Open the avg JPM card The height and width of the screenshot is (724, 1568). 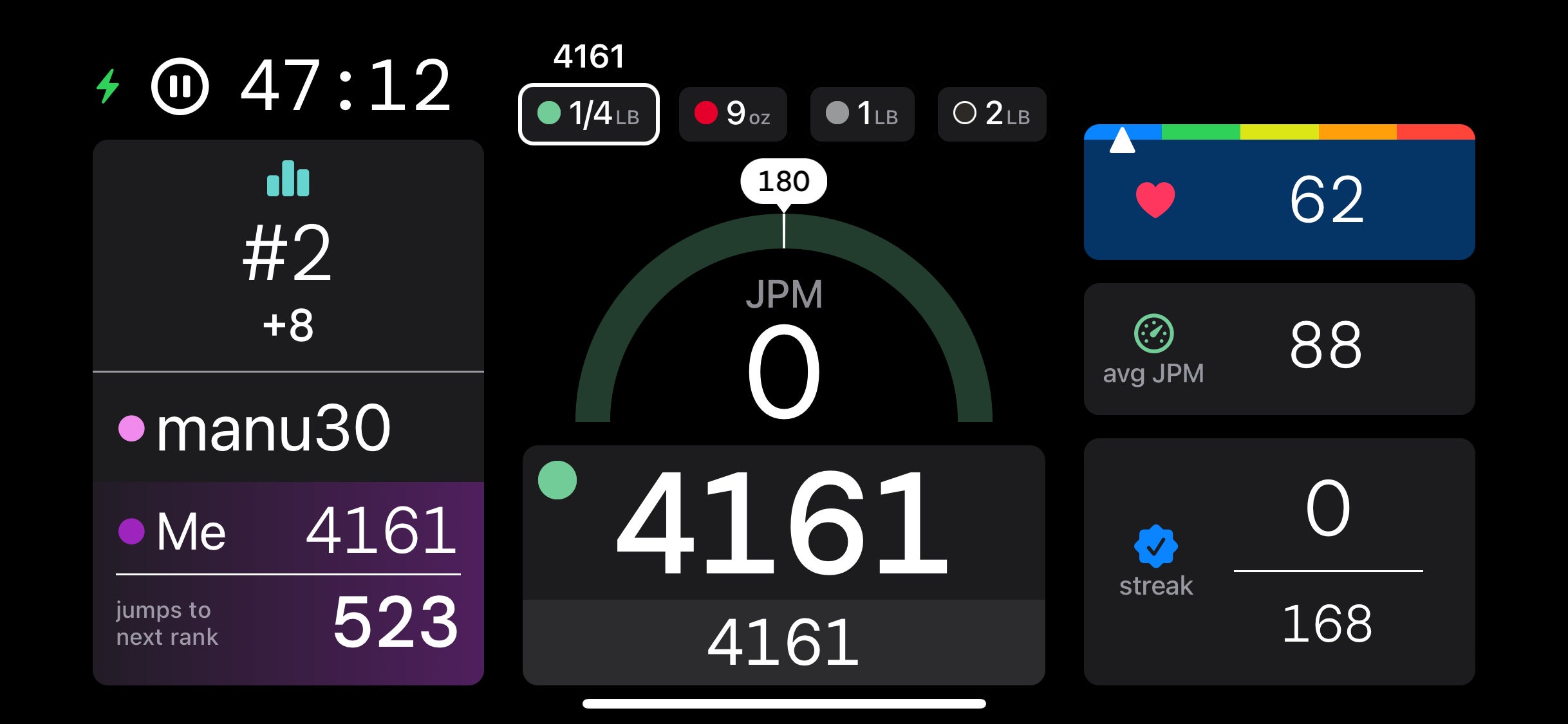point(1279,349)
